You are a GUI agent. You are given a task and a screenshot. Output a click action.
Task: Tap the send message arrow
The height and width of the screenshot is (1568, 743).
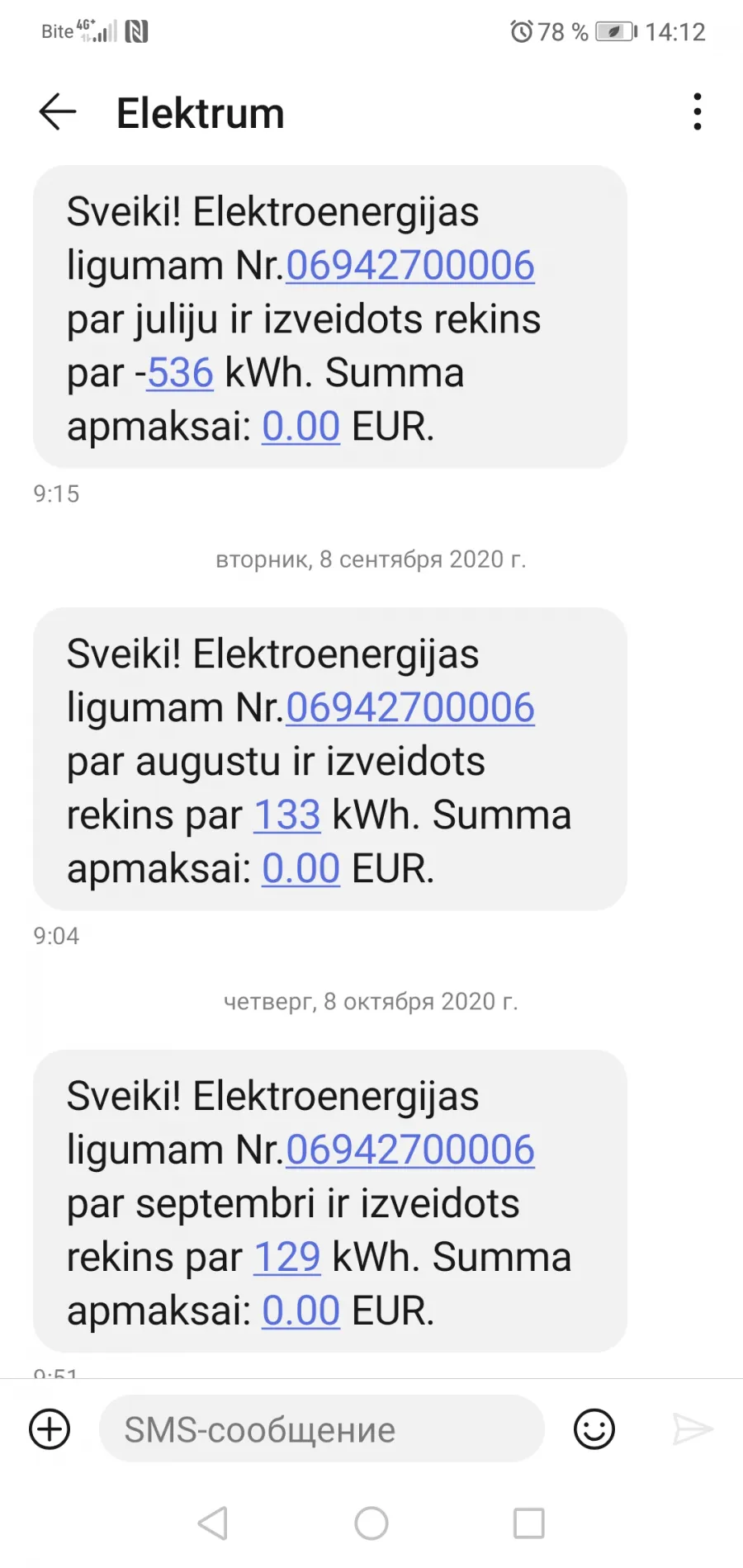(x=693, y=1429)
